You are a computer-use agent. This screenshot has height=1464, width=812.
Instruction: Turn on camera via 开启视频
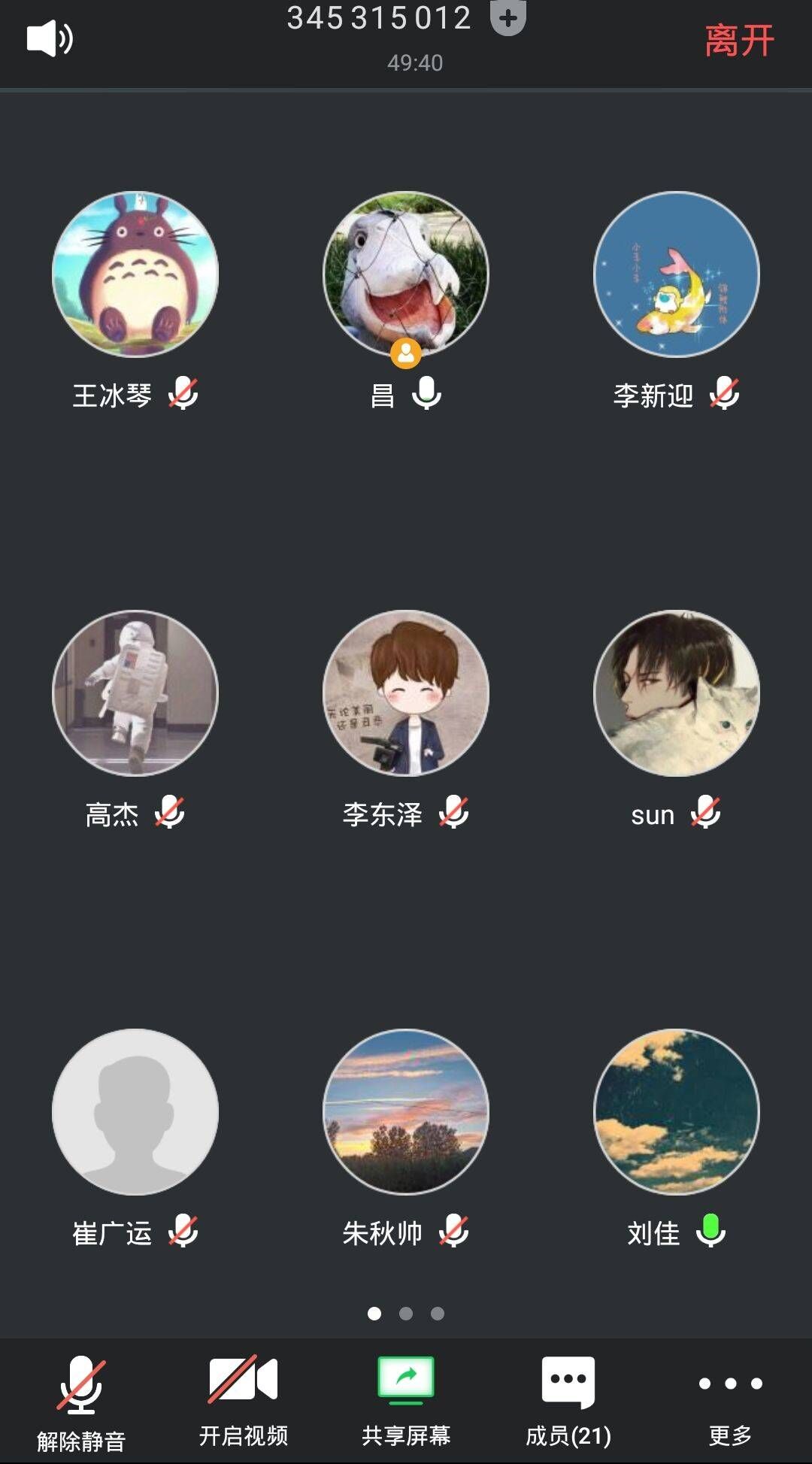(x=243, y=1400)
